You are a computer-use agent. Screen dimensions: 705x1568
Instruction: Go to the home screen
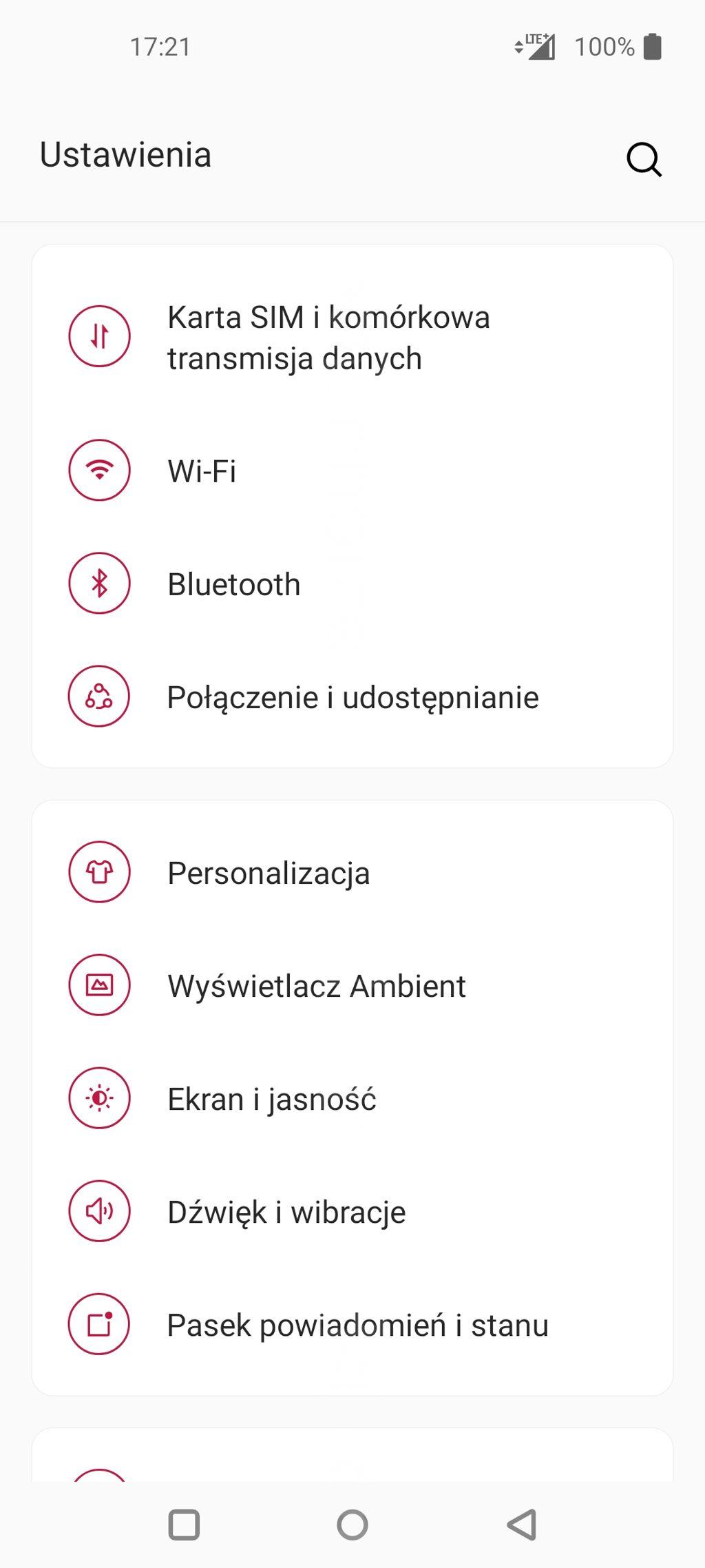coord(352,1524)
